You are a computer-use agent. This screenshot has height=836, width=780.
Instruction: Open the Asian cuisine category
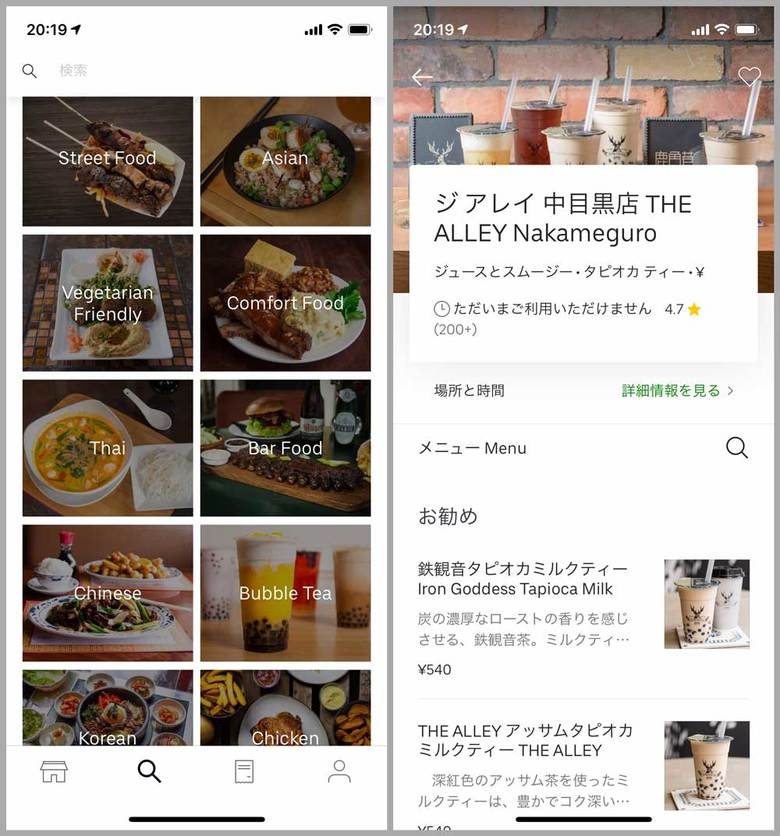coord(285,160)
